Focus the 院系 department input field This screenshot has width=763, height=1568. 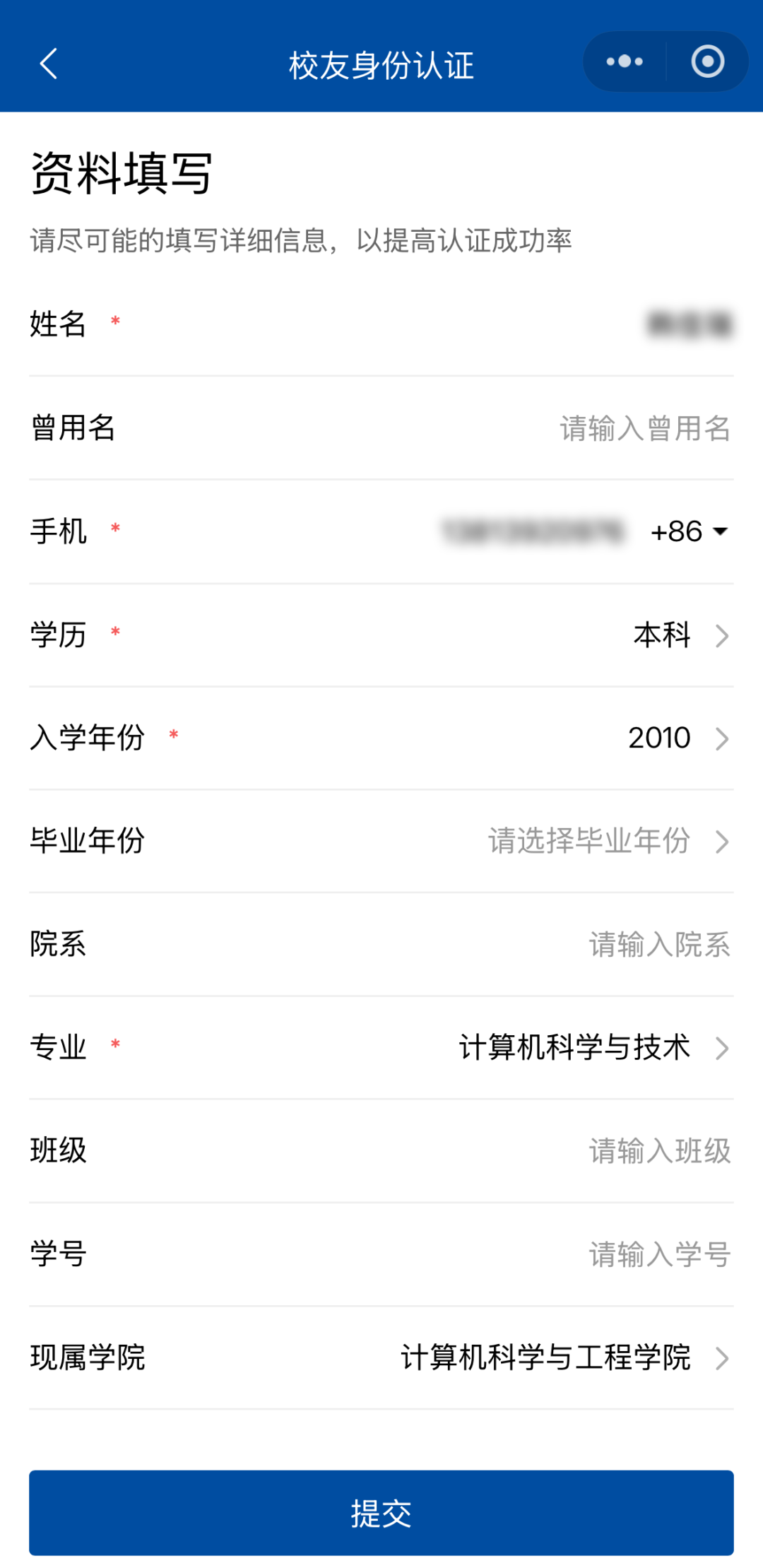[x=658, y=944]
